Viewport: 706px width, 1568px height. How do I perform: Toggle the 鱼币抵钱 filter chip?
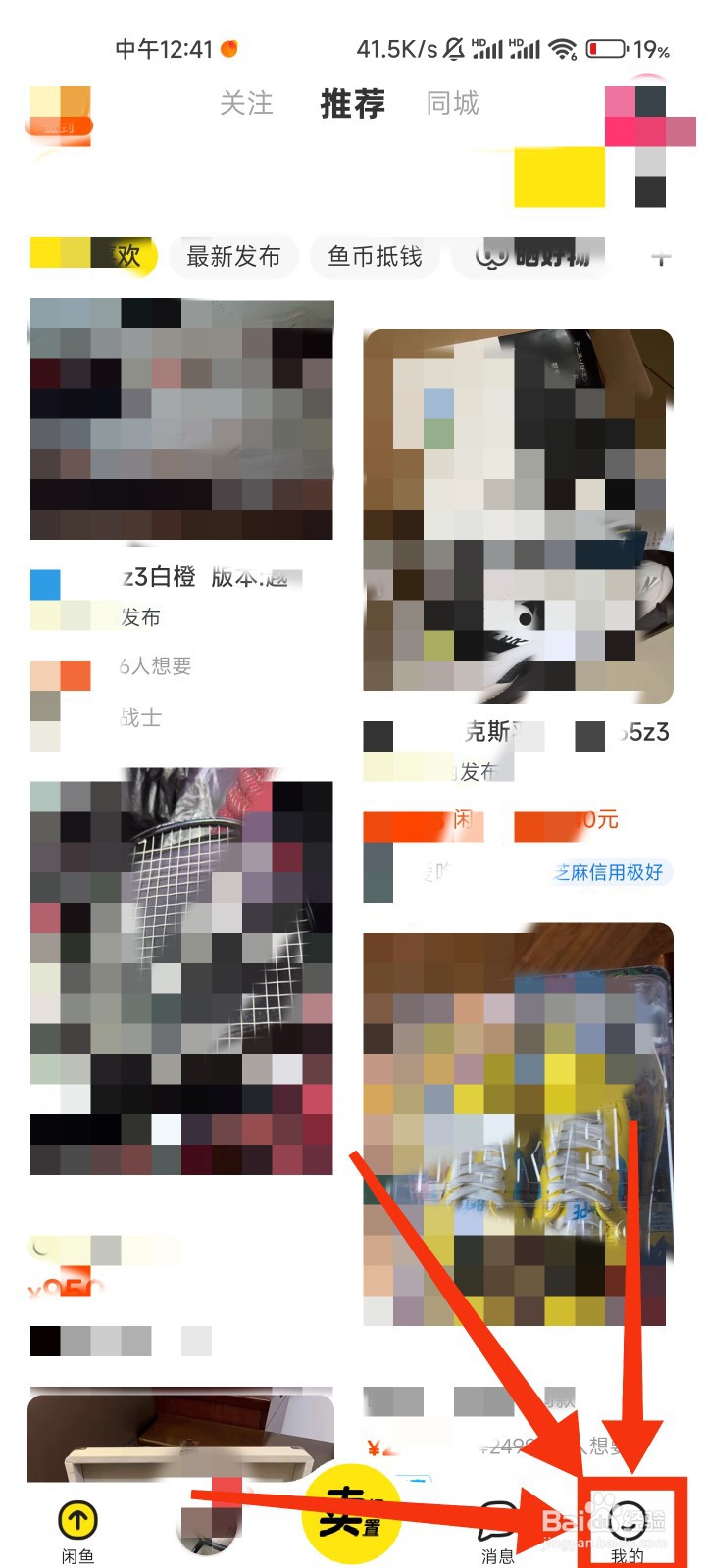click(376, 257)
